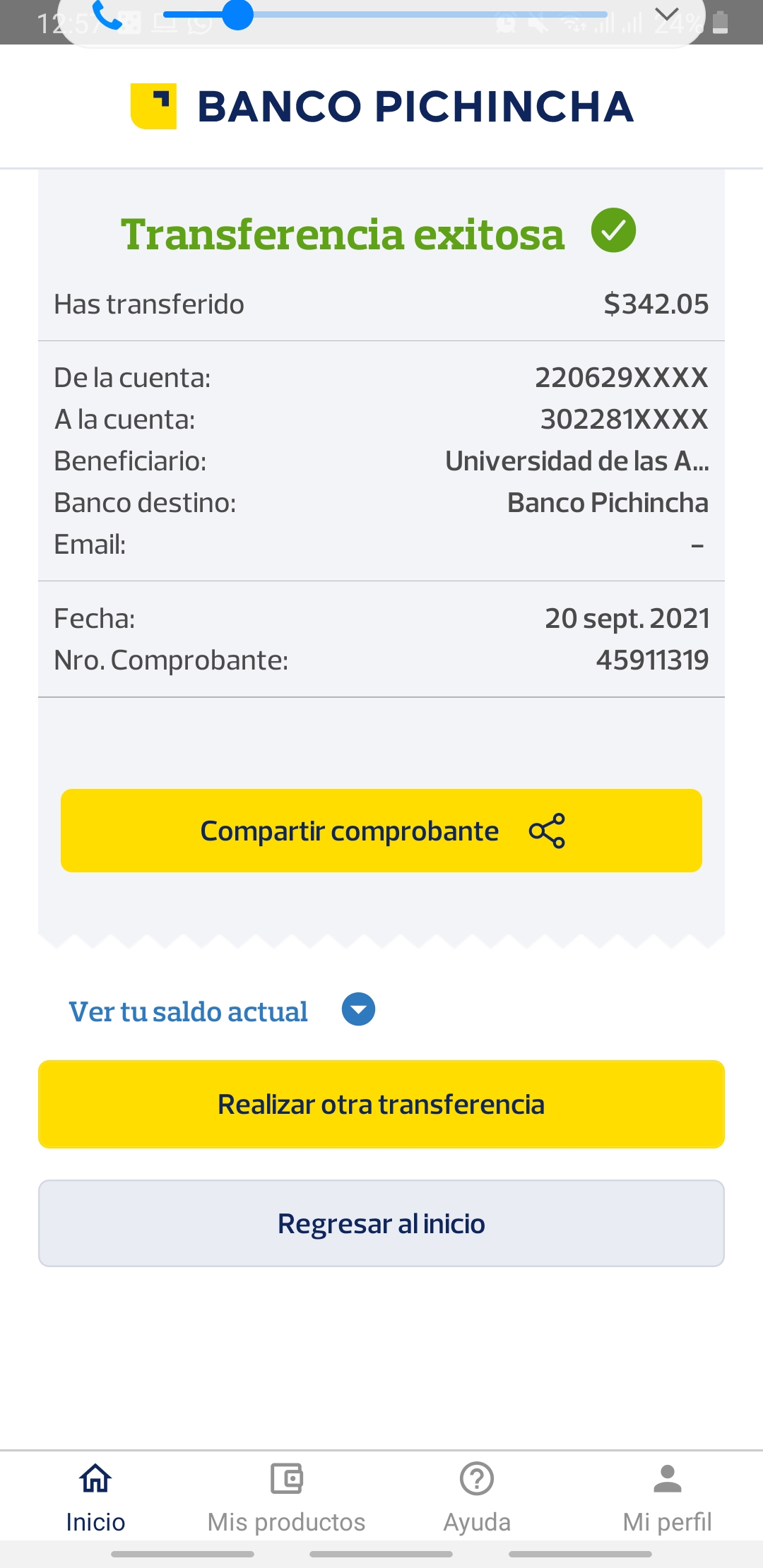Open the Ayuda tab
The width and height of the screenshot is (763, 1568).
click(x=477, y=1497)
